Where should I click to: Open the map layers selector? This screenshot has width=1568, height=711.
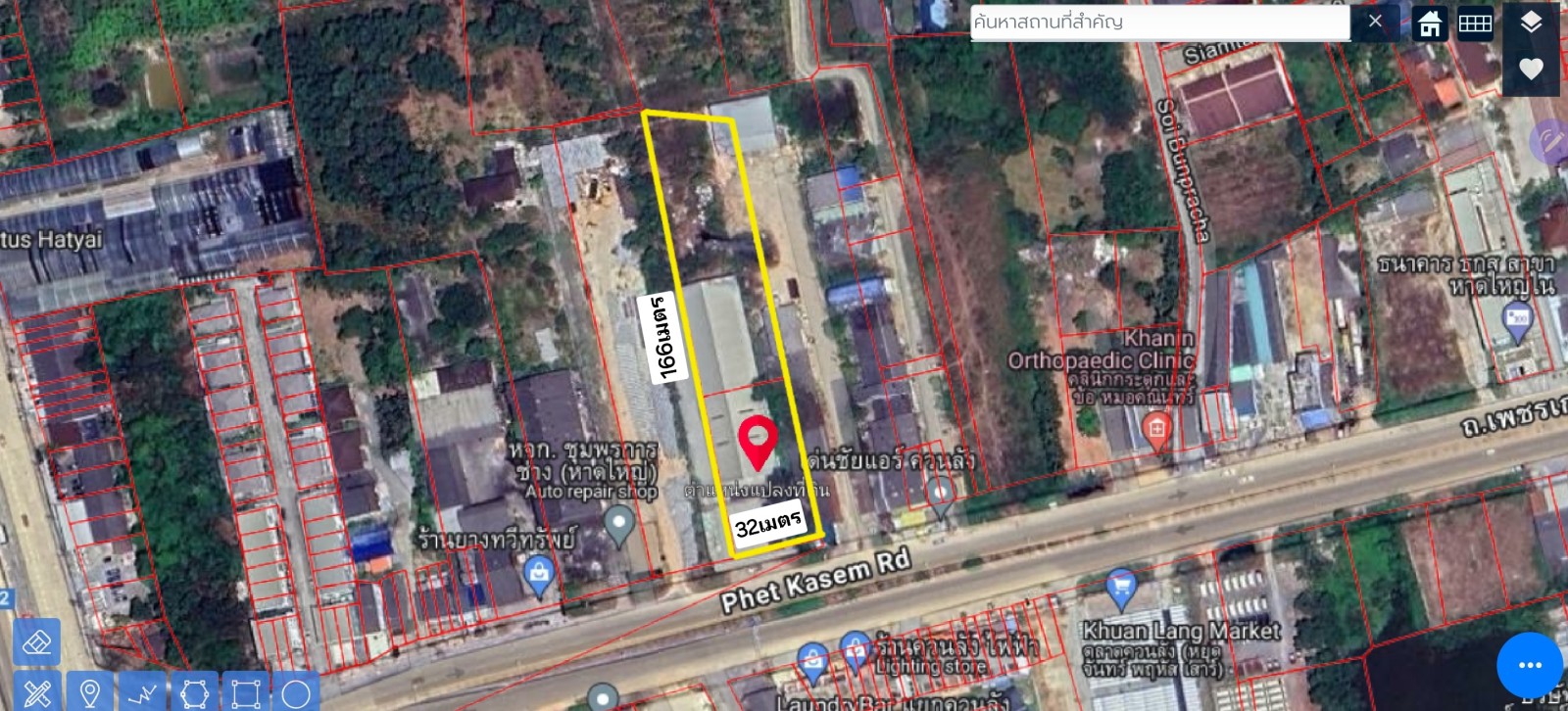point(1531,23)
